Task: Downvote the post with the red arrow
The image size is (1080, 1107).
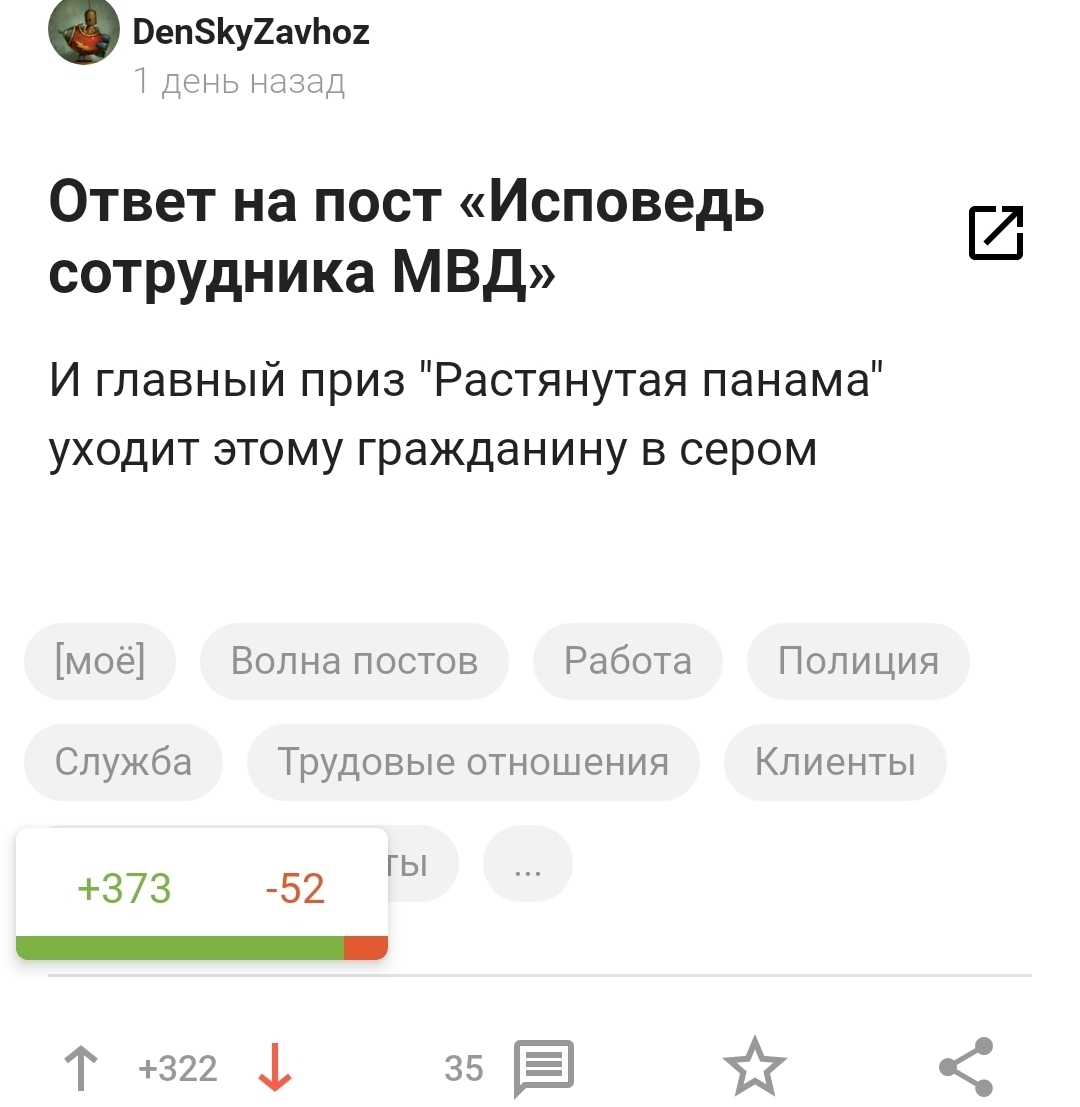Action: pos(274,1068)
